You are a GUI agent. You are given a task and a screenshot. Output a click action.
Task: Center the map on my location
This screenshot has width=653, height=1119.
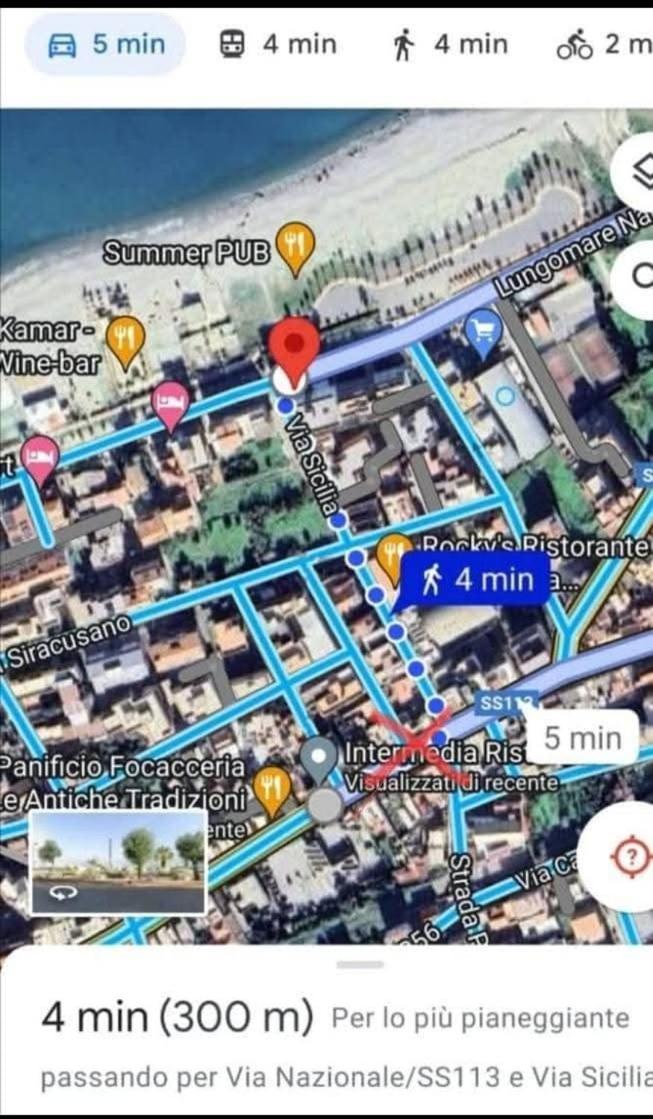628,857
